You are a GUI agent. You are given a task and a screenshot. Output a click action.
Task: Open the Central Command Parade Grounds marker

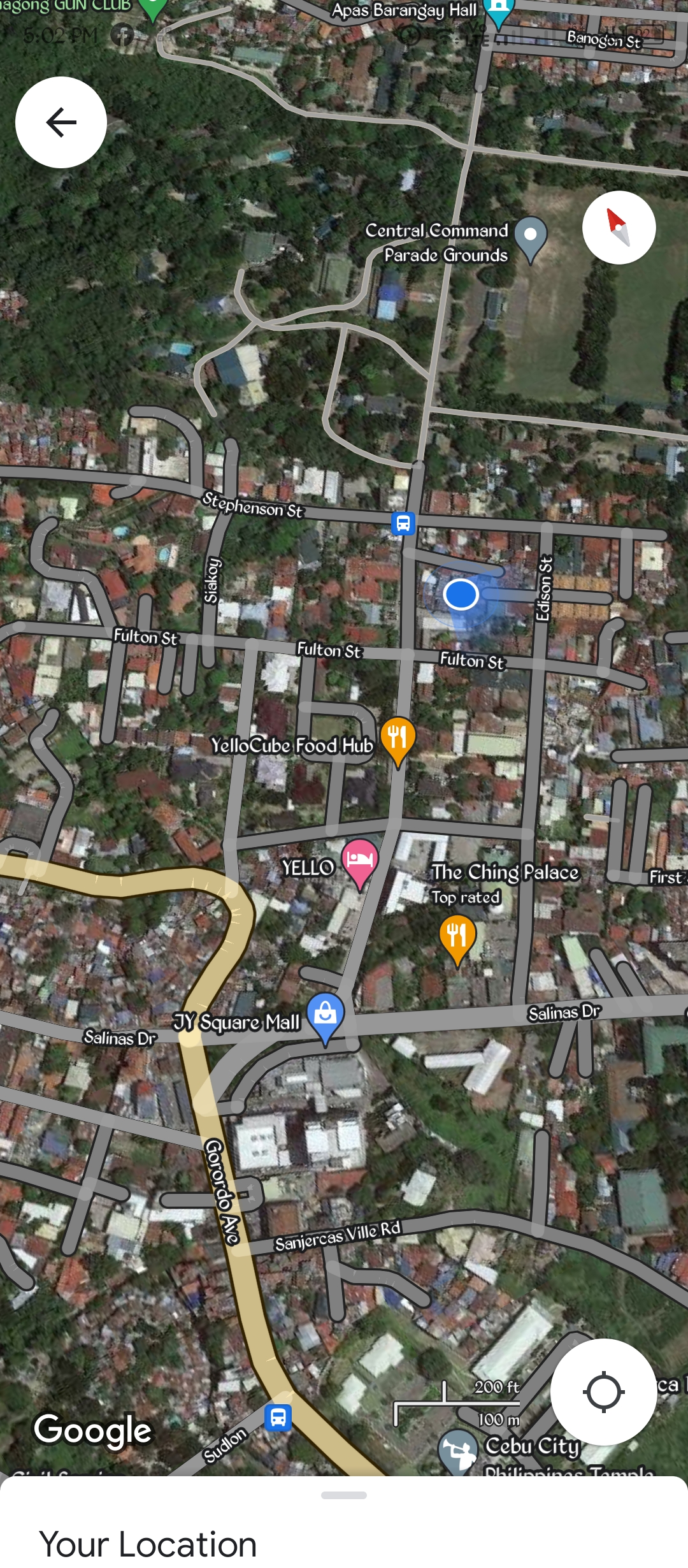click(x=531, y=236)
